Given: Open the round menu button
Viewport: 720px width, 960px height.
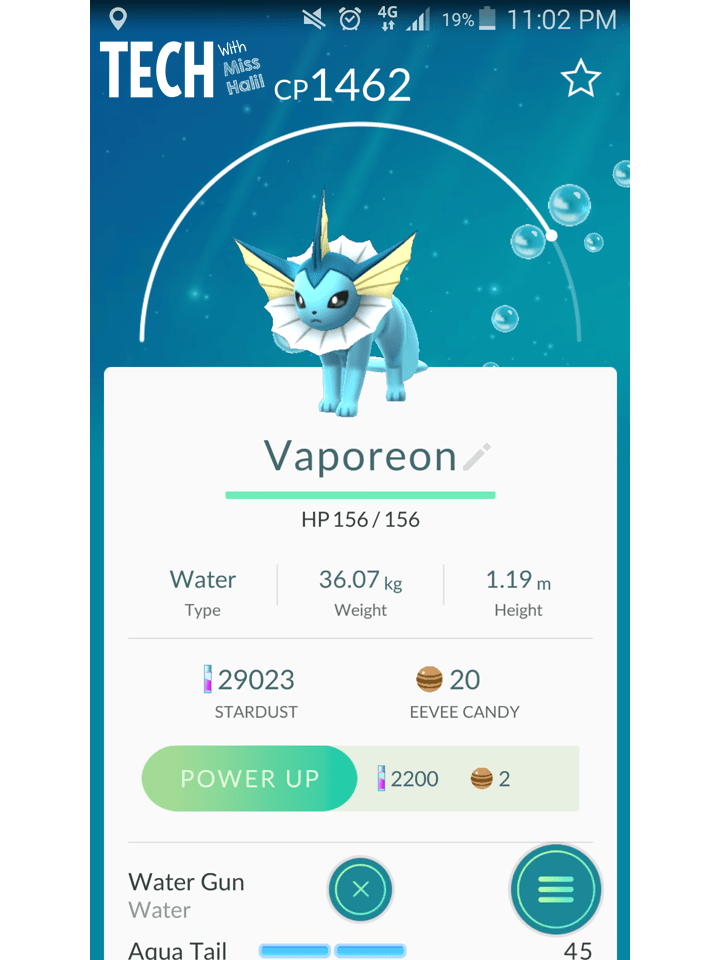Looking at the screenshot, I should (556, 889).
